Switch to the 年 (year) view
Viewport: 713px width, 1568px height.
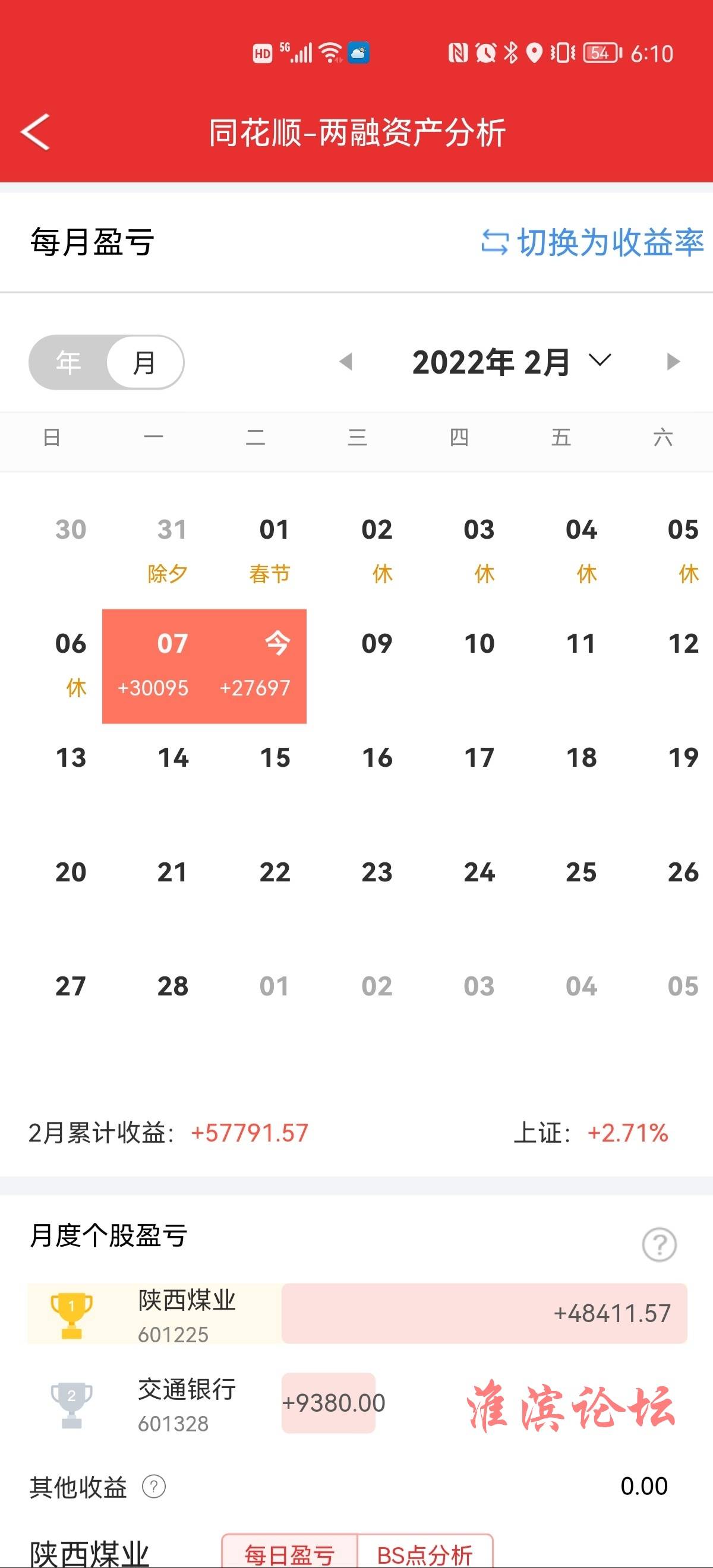[x=68, y=362]
